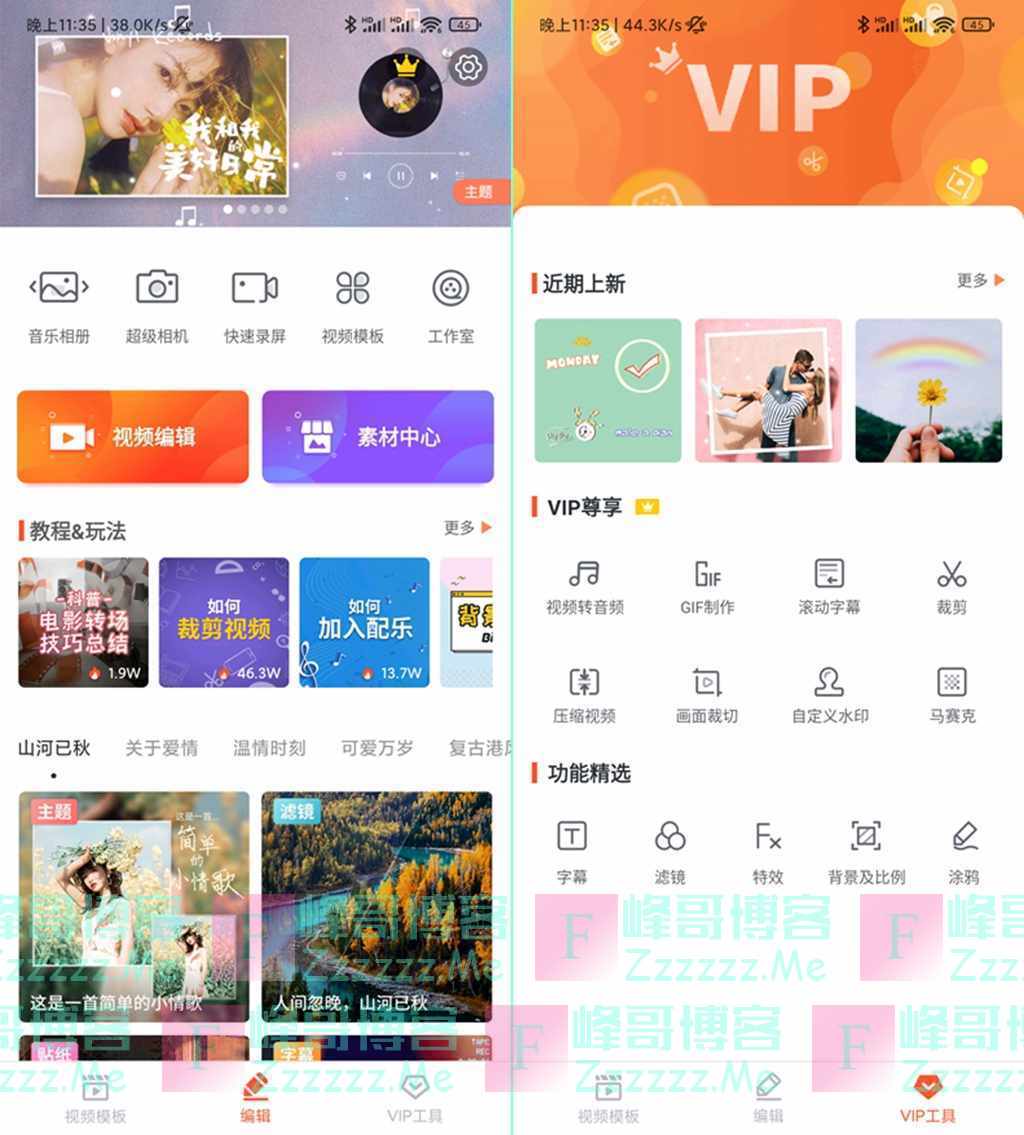This screenshot has width=1024, height=1135.
Task: Open 滚动字幕 scrolling subtitles
Action: pyautogui.click(x=829, y=587)
